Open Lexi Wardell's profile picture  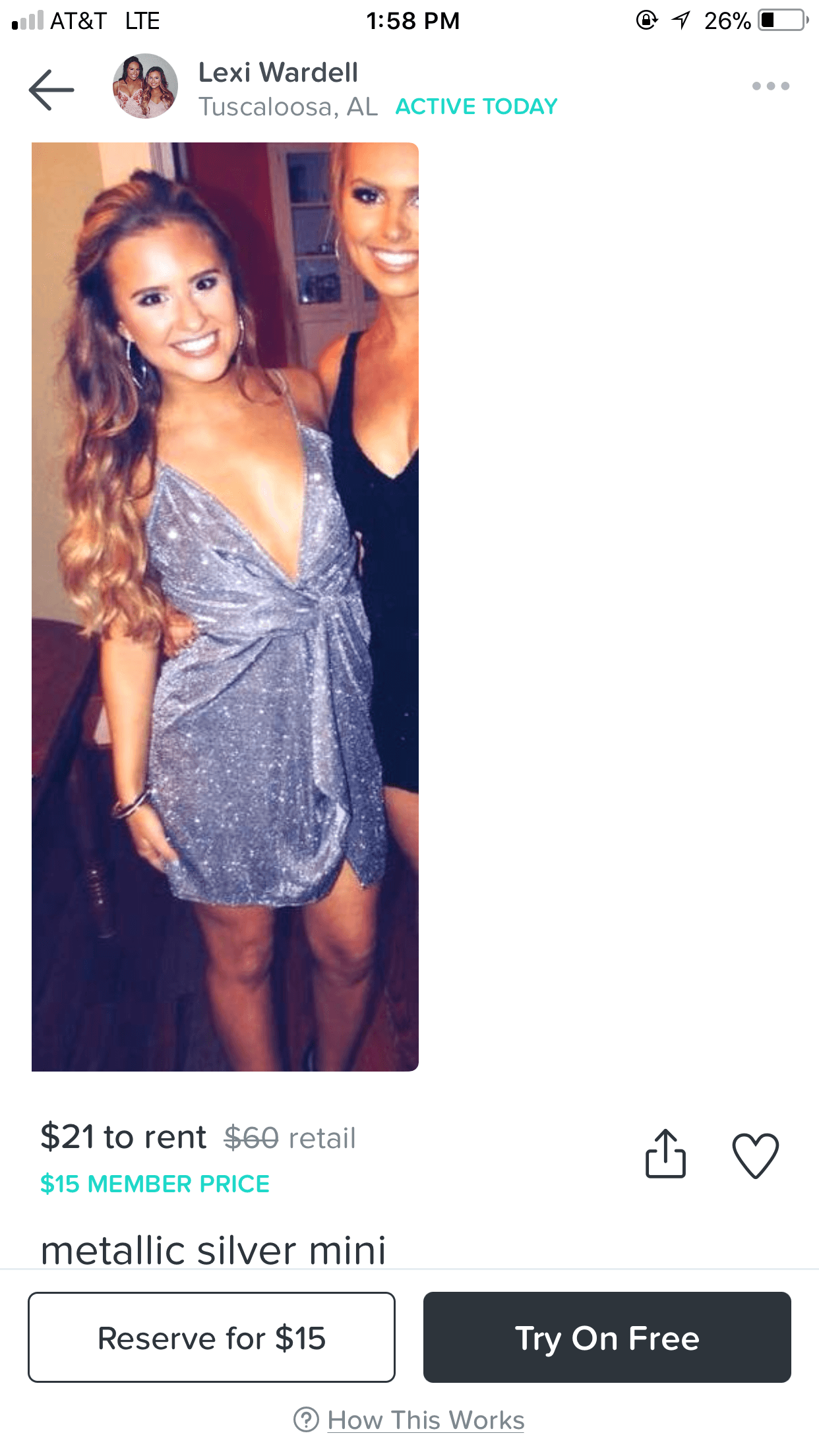coord(146,86)
